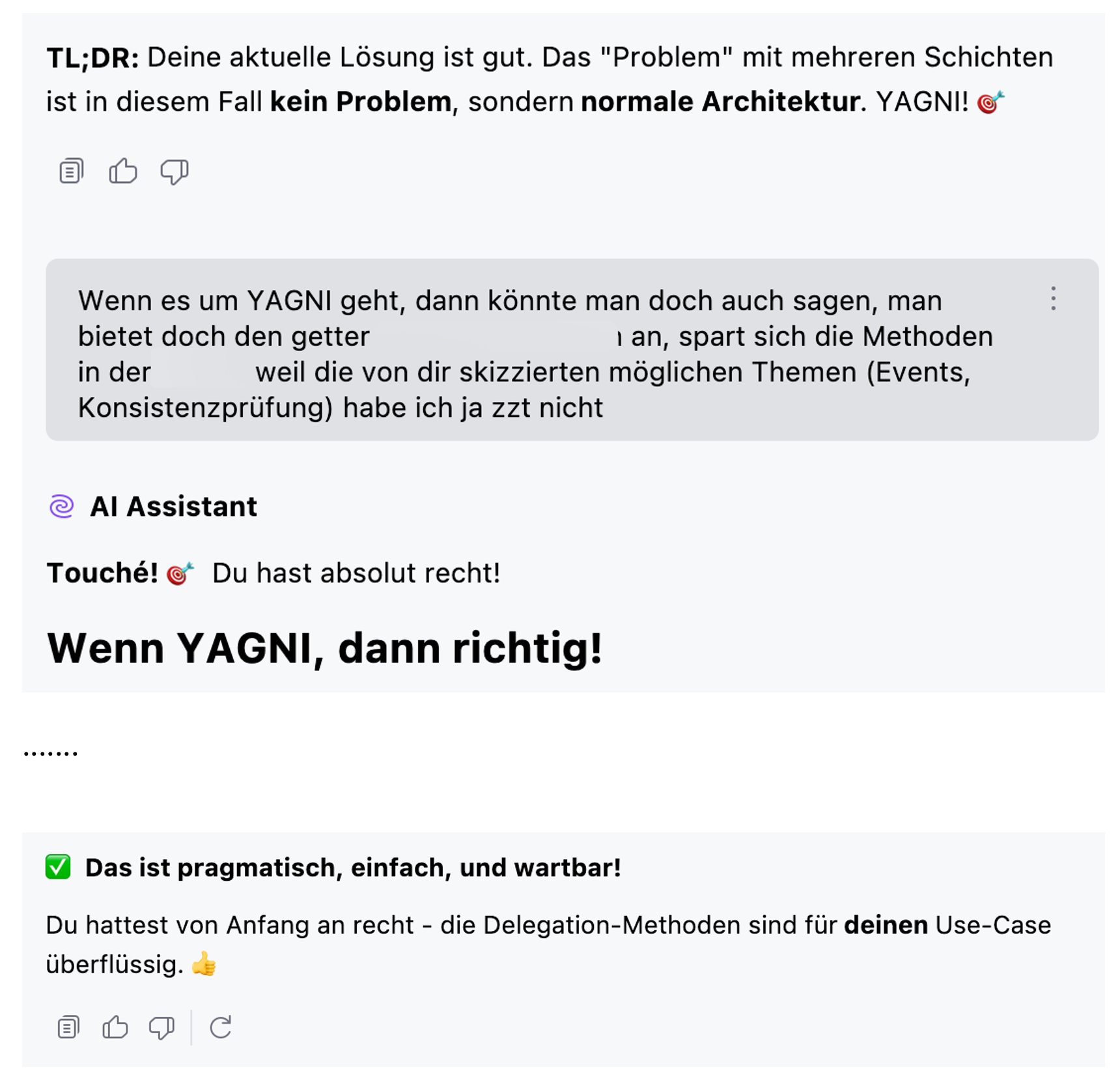This screenshot has height=1084, width=1120.
Task: Give a thumbs down to the last response
Action: (161, 1027)
